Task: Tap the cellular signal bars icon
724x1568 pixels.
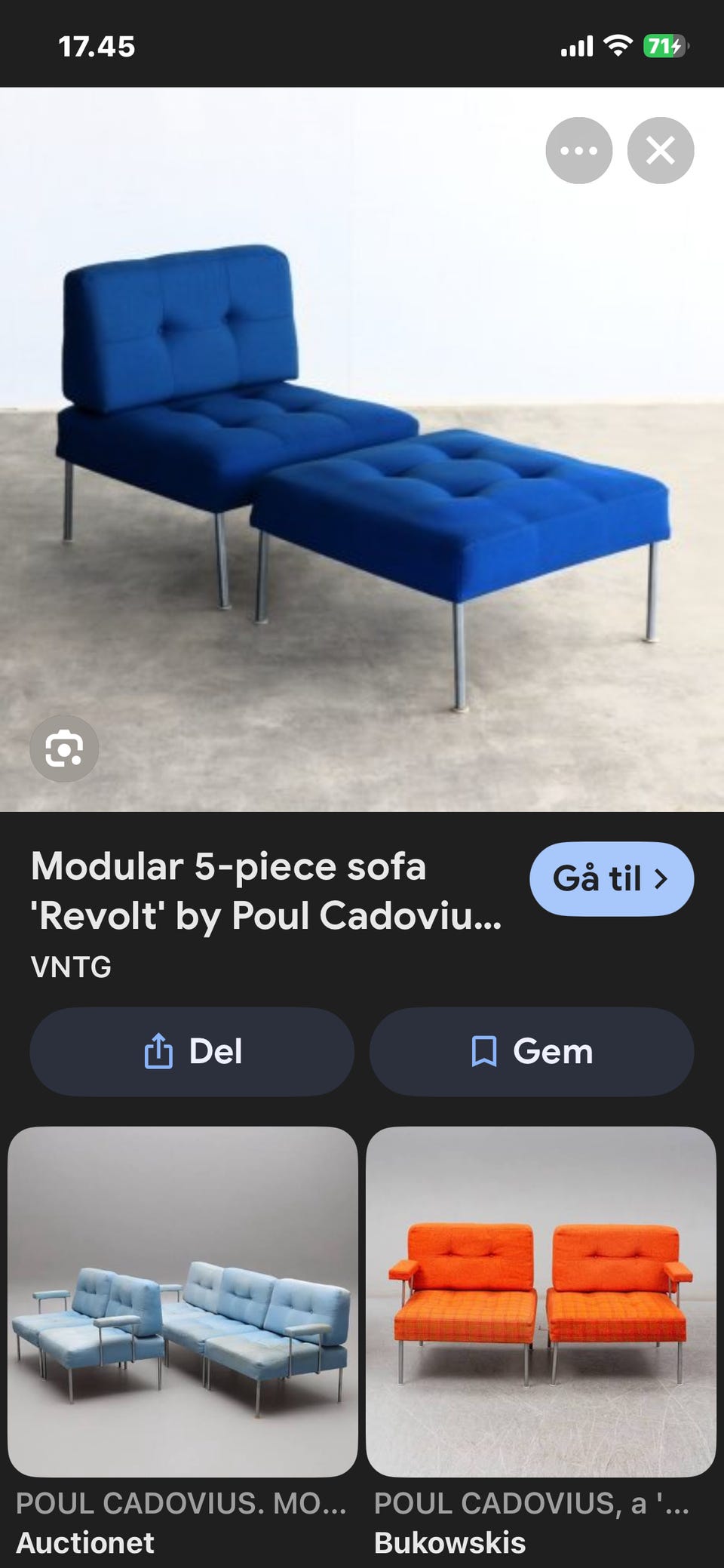Action: click(x=577, y=47)
